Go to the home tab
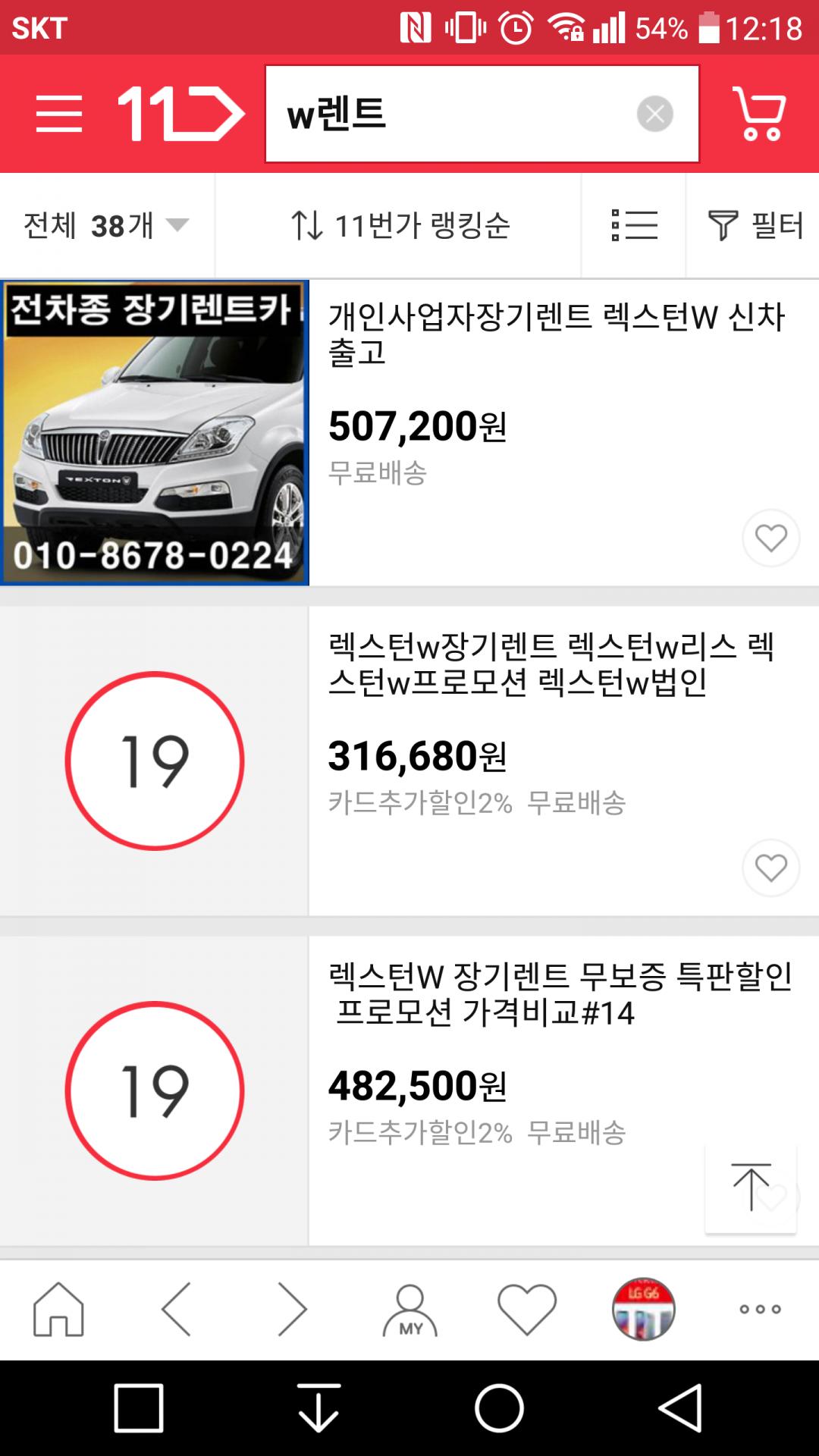 coord(58,1310)
